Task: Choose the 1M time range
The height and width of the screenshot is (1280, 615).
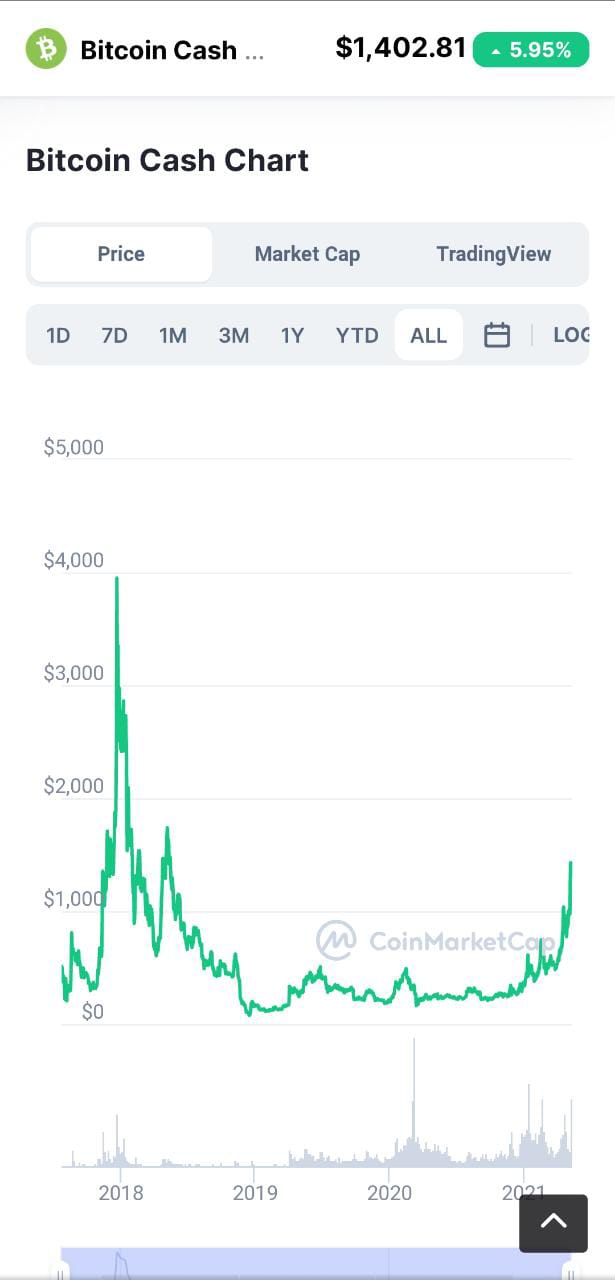Action: tap(173, 335)
